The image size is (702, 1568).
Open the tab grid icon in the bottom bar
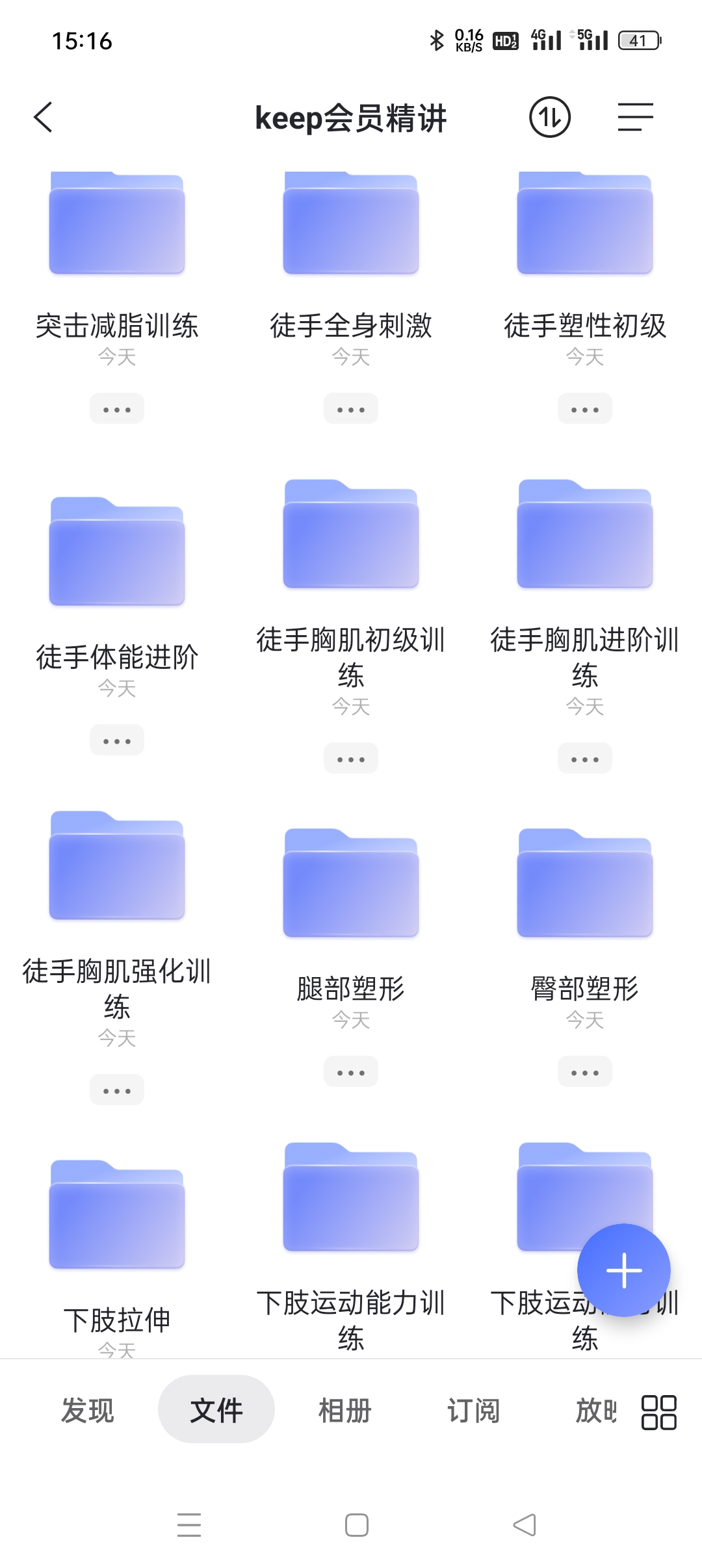pyautogui.click(x=659, y=1412)
